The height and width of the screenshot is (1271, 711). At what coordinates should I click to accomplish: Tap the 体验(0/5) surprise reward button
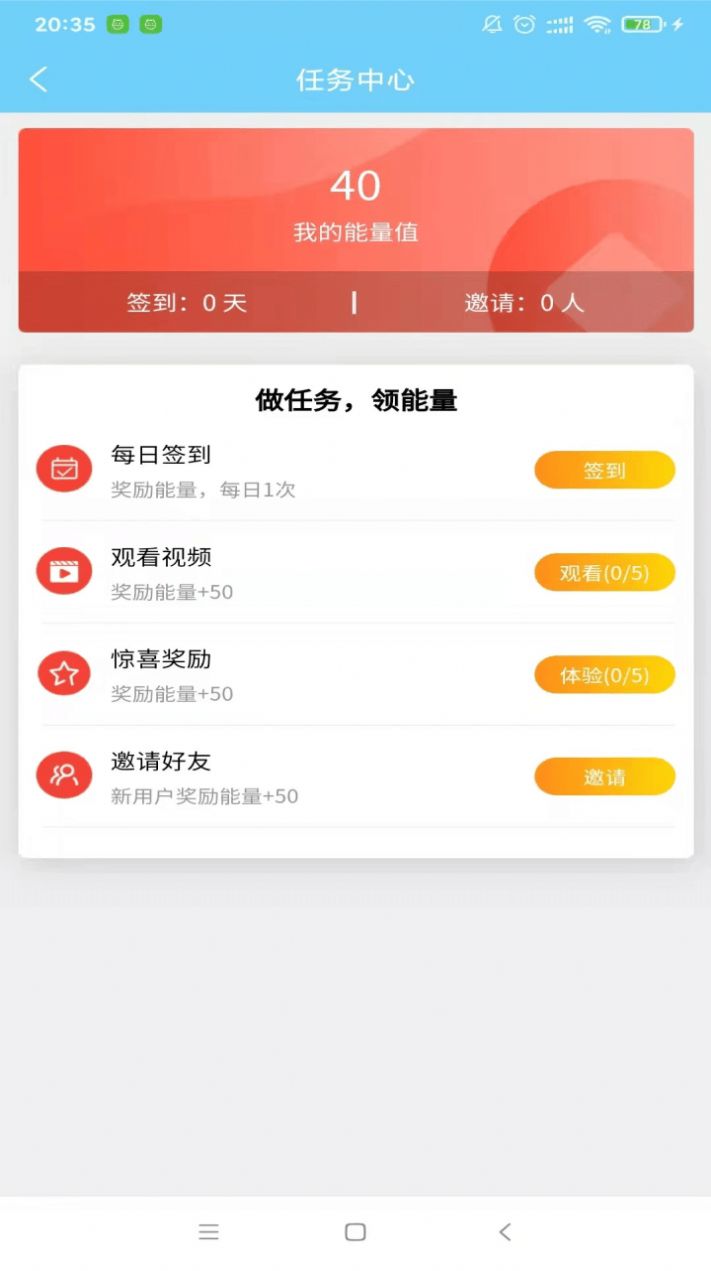pyautogui.click(x=604, y=675)
